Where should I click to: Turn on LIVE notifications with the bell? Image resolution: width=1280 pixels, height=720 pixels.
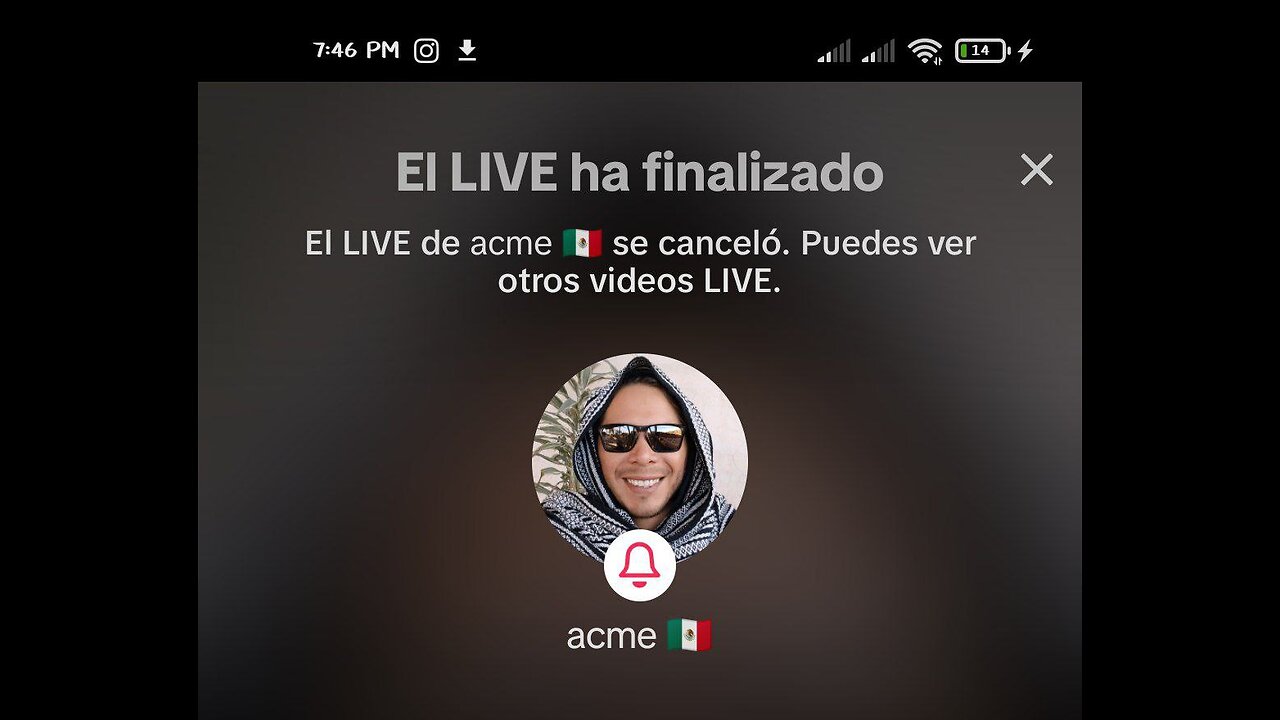[640, 565]
